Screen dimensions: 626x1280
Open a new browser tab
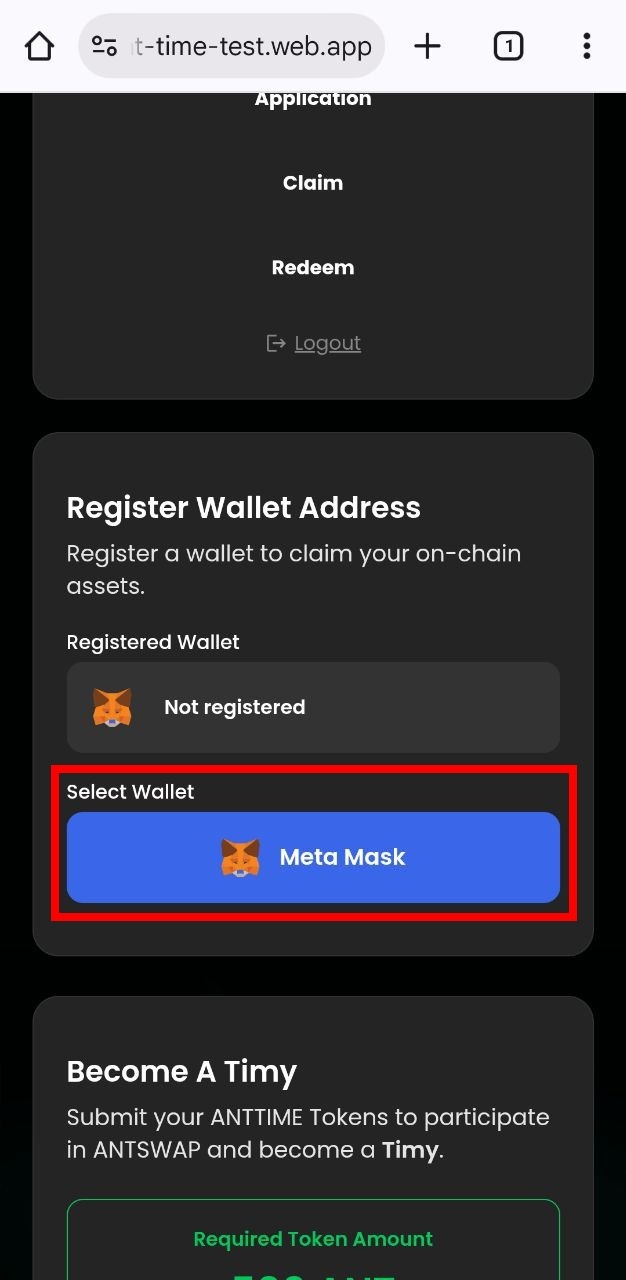(x=427, y=46)
